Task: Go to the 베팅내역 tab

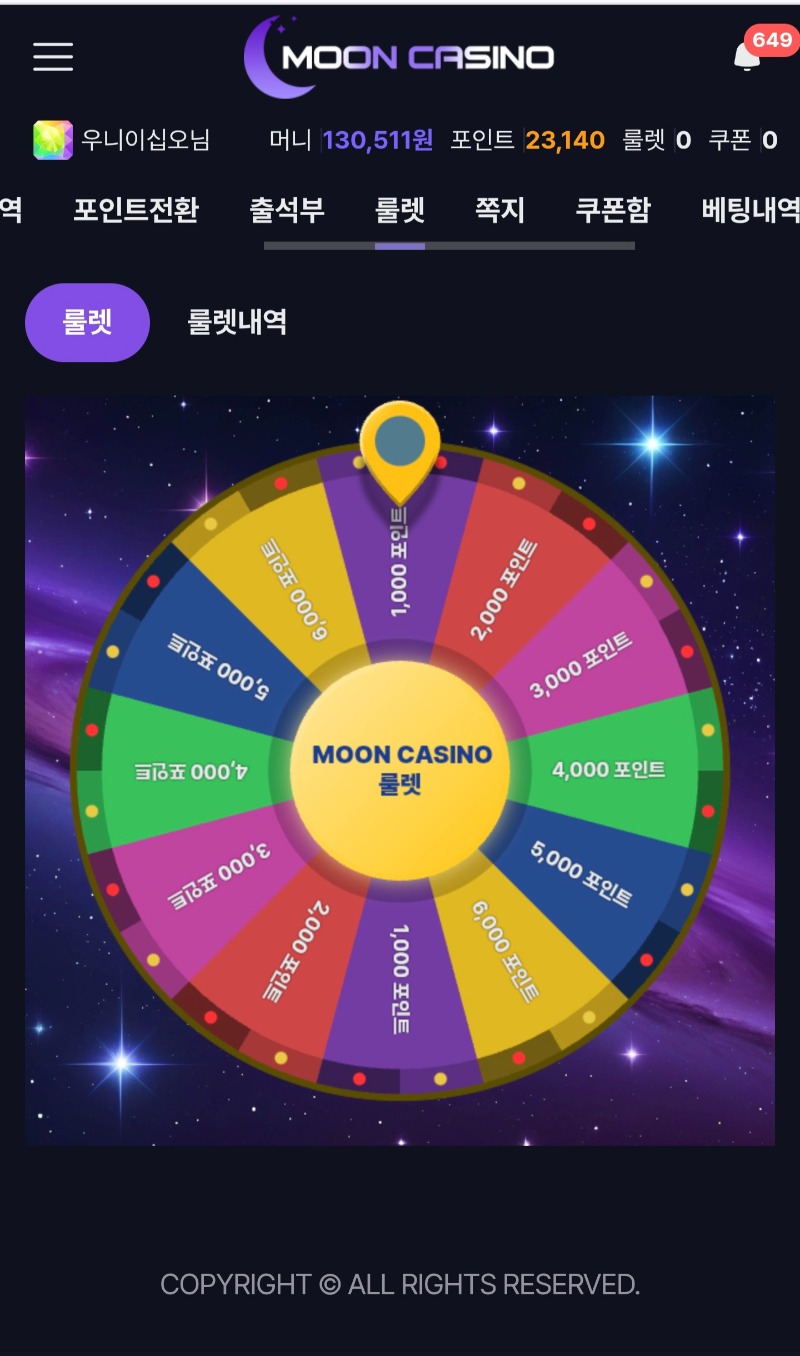Action: 750,210
